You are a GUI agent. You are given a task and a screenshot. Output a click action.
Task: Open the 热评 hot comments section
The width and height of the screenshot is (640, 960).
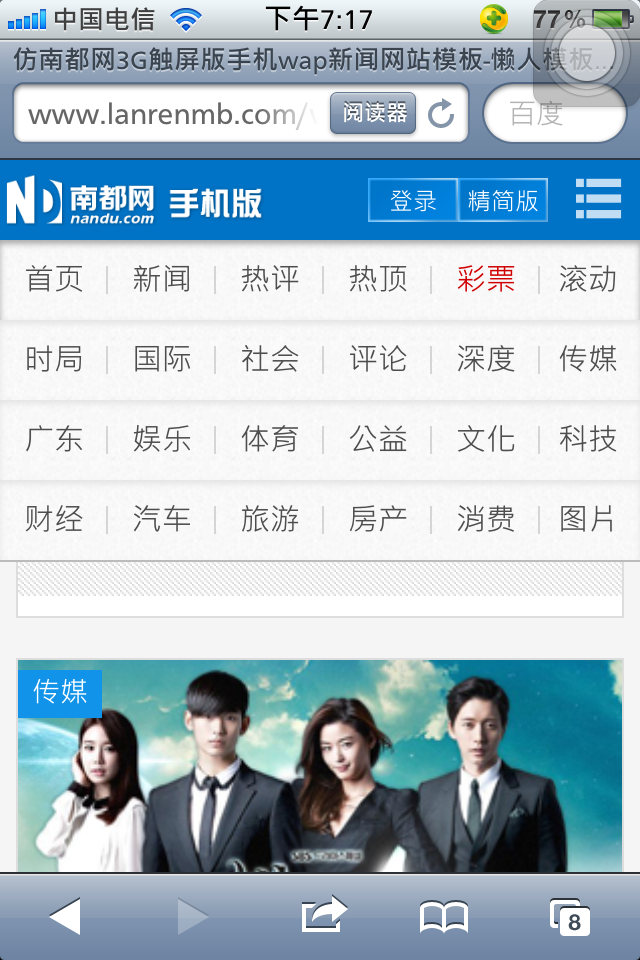click(269, 279)
